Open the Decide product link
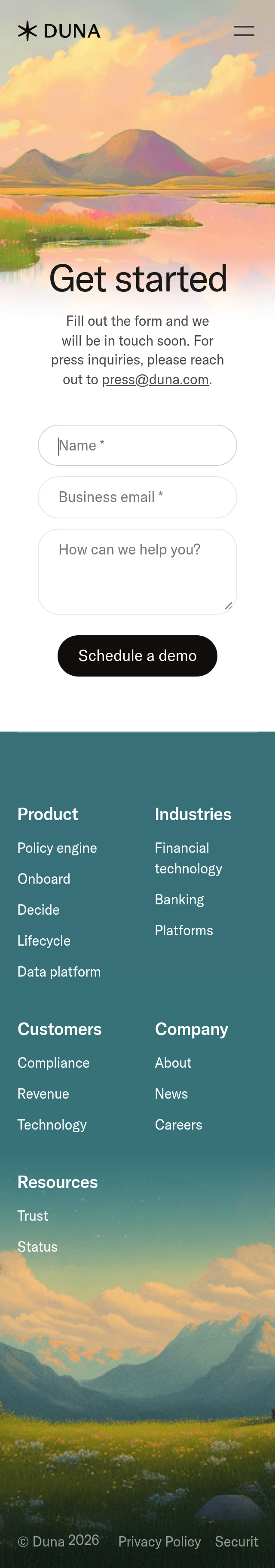275x1568 pixels. click(x=38, y=910)
